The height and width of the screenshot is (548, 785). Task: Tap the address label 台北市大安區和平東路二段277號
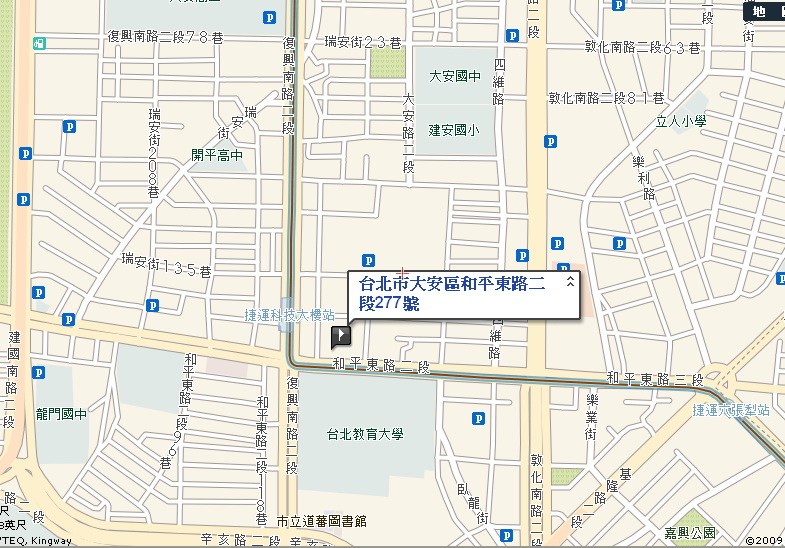[x=452, y=294]
